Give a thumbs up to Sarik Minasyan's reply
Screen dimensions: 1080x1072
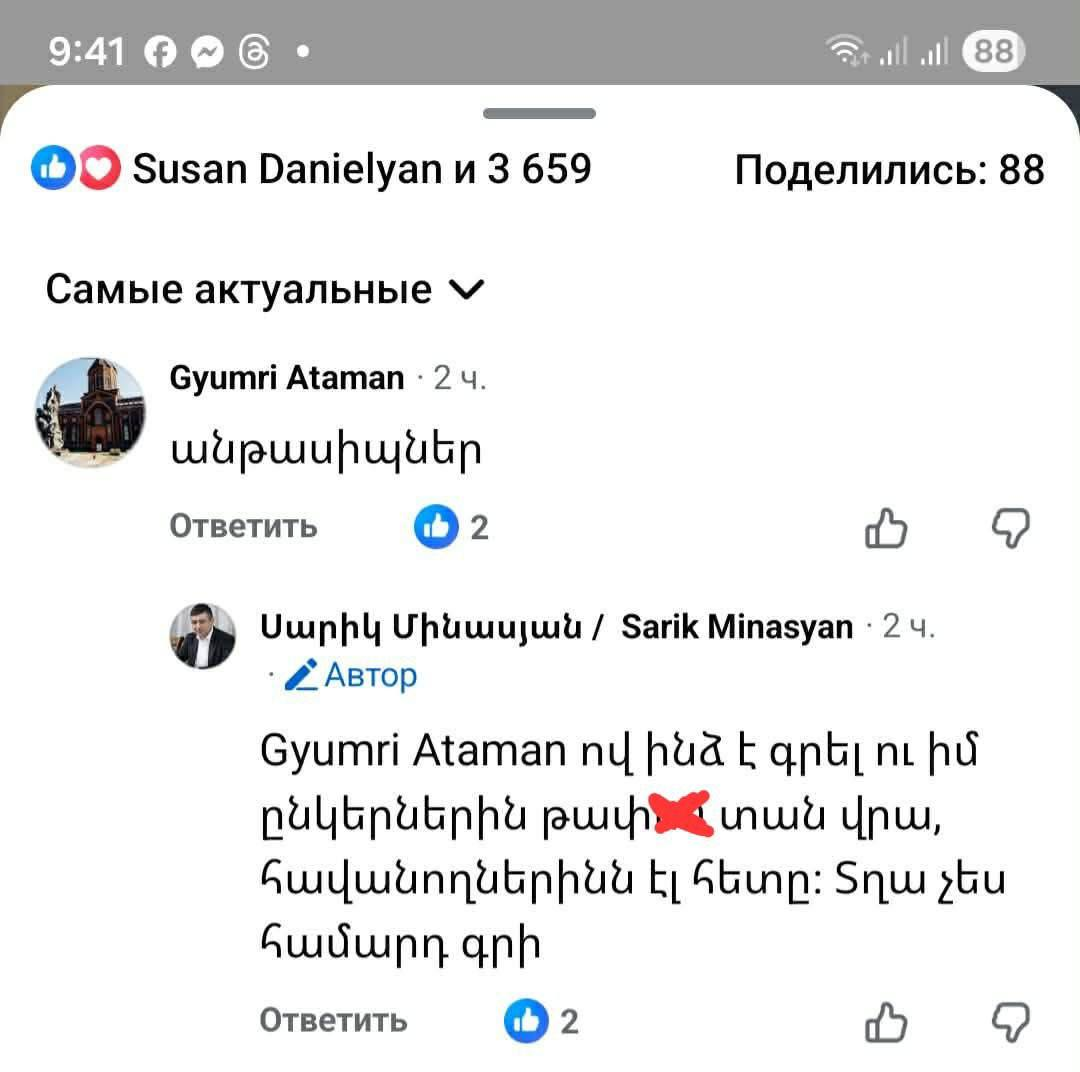click(885, 1023)
